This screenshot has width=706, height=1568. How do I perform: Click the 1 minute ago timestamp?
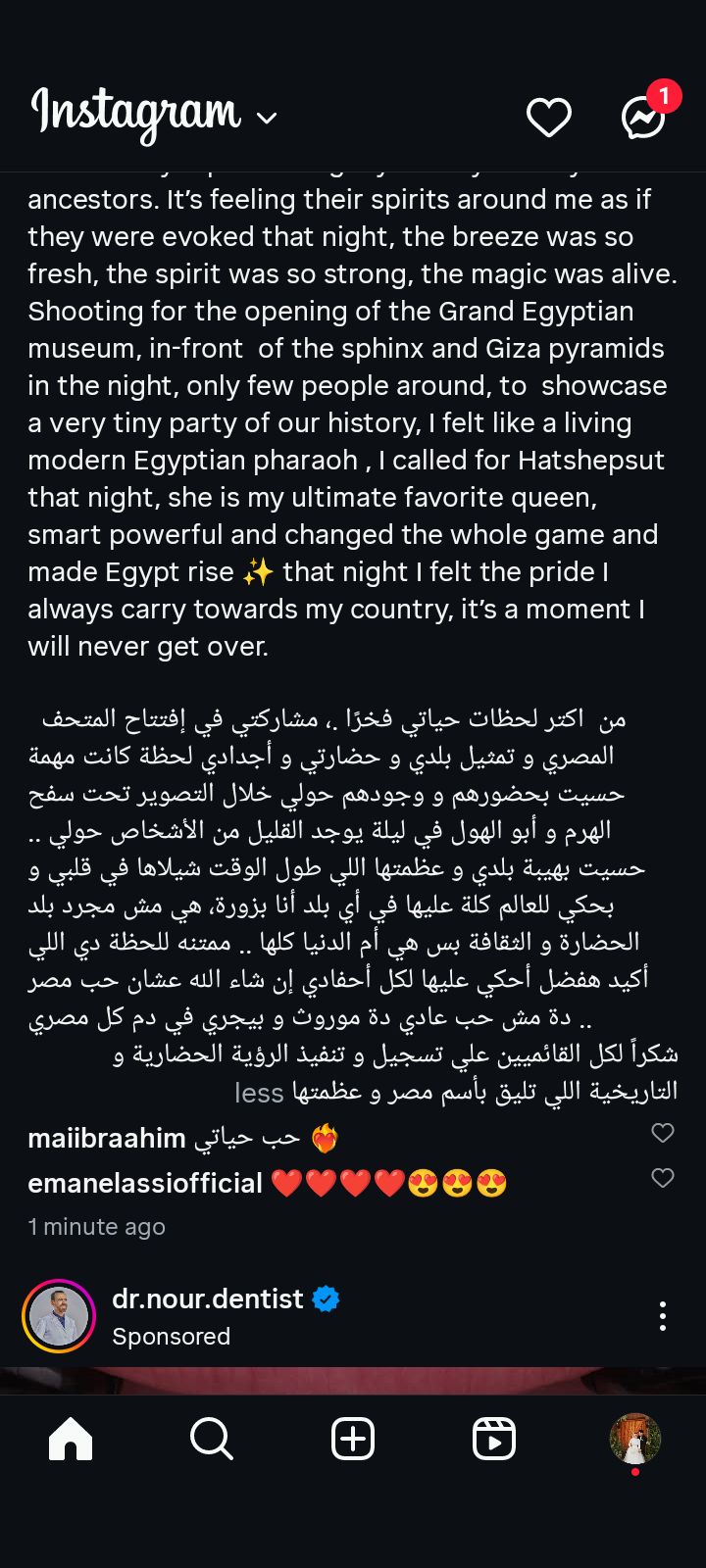(x=96, y=1226)
